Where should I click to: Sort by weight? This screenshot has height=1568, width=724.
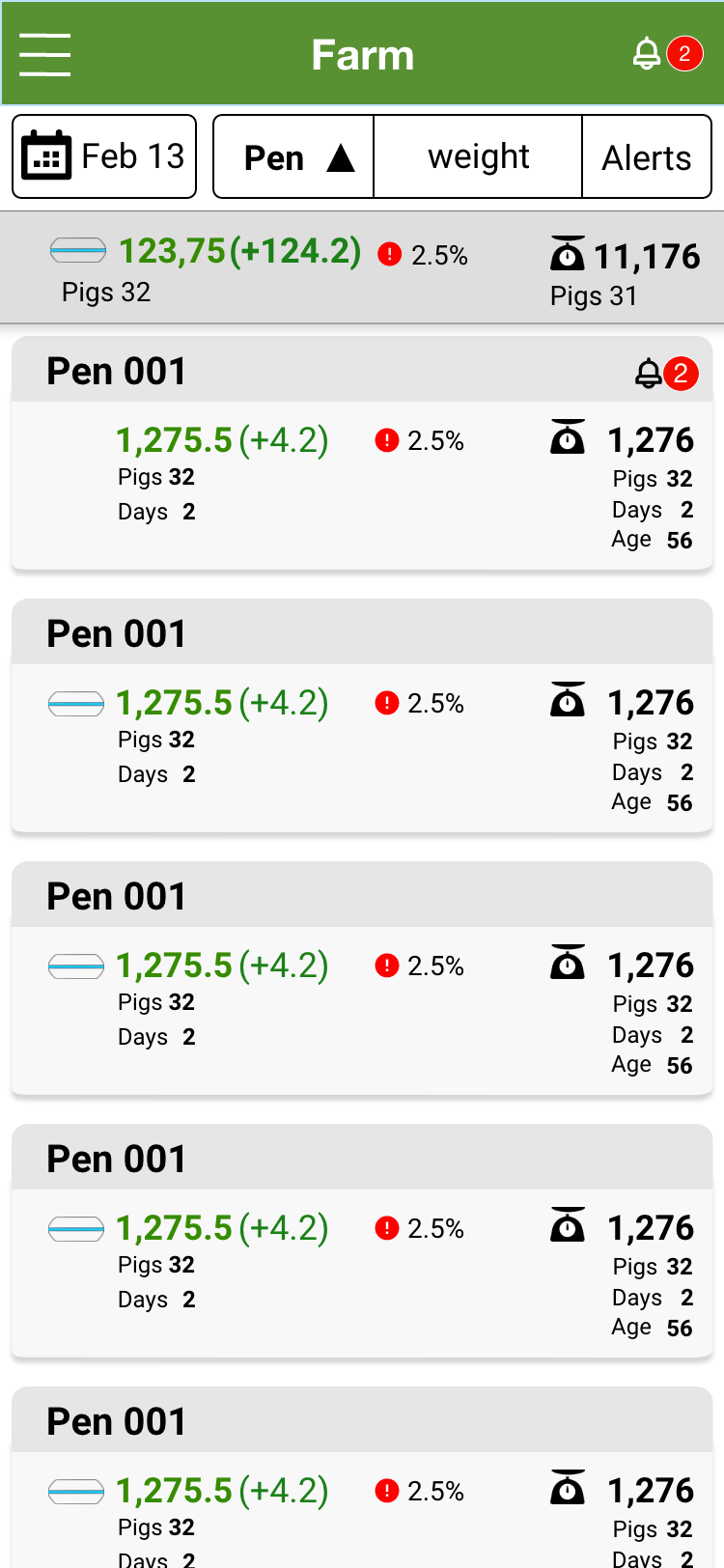[478, 156]
